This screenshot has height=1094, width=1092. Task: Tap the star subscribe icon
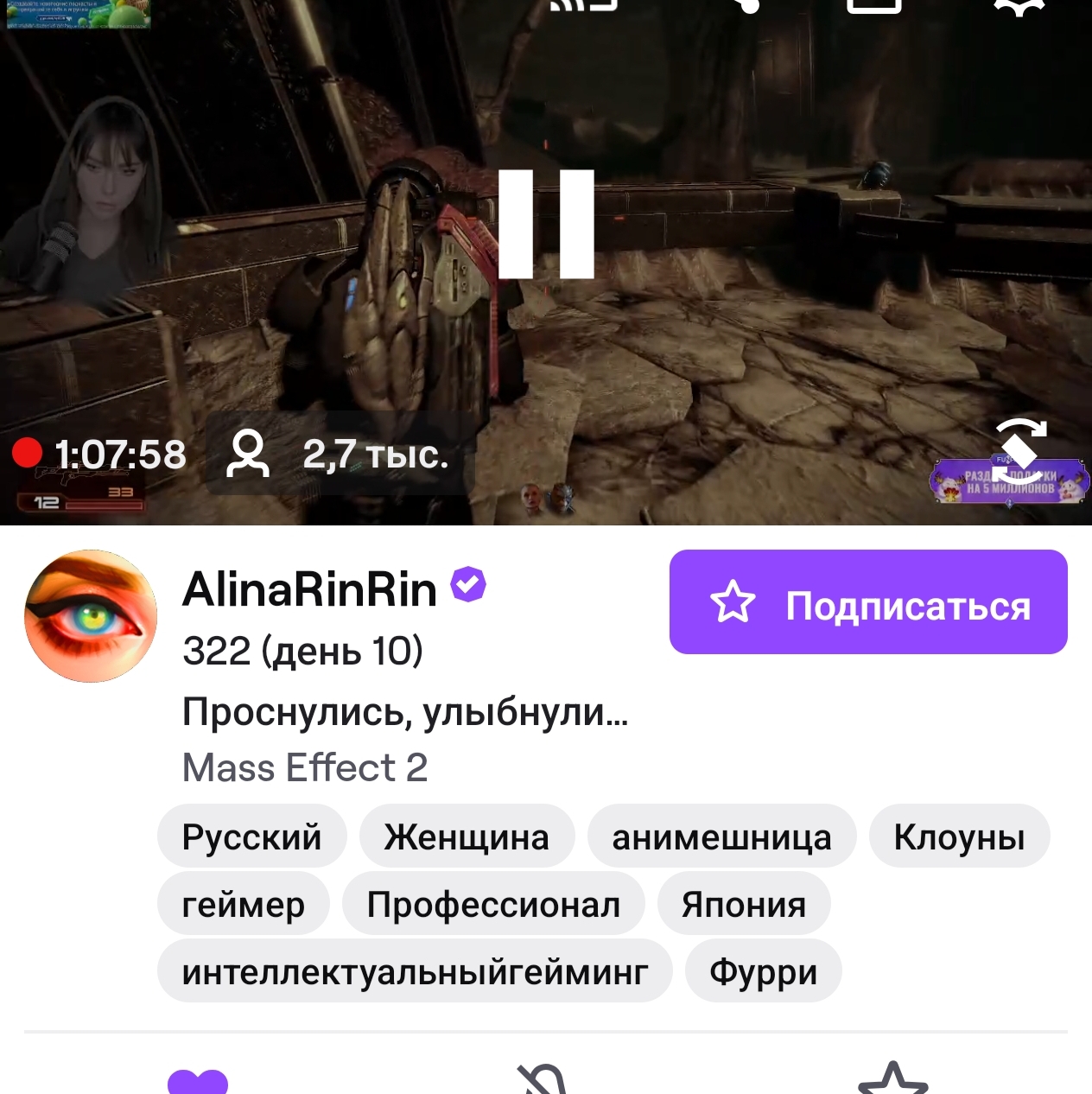pyautogui.click(x=892, y=1082)
